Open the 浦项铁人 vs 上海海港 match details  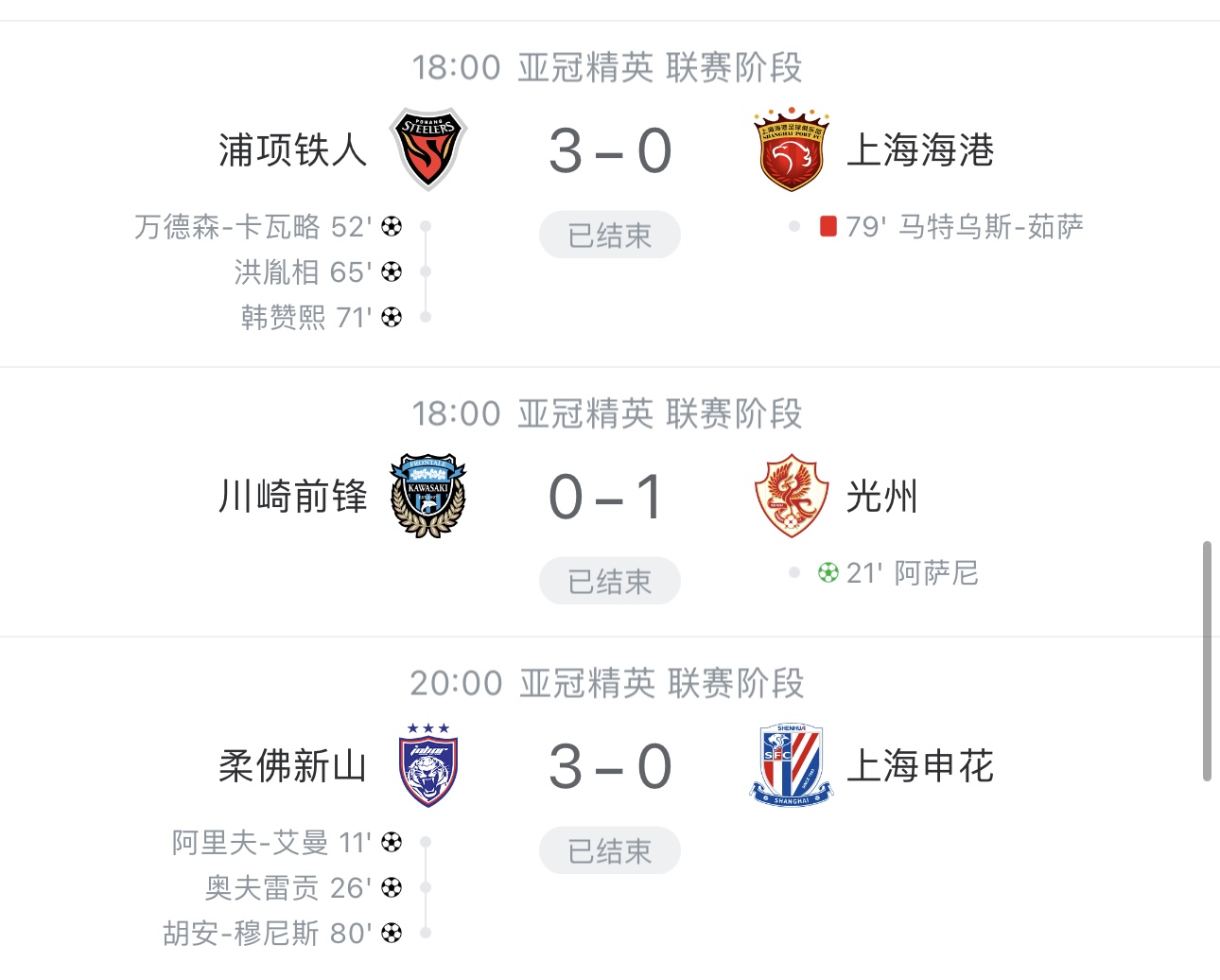click(x=610, y=151)
